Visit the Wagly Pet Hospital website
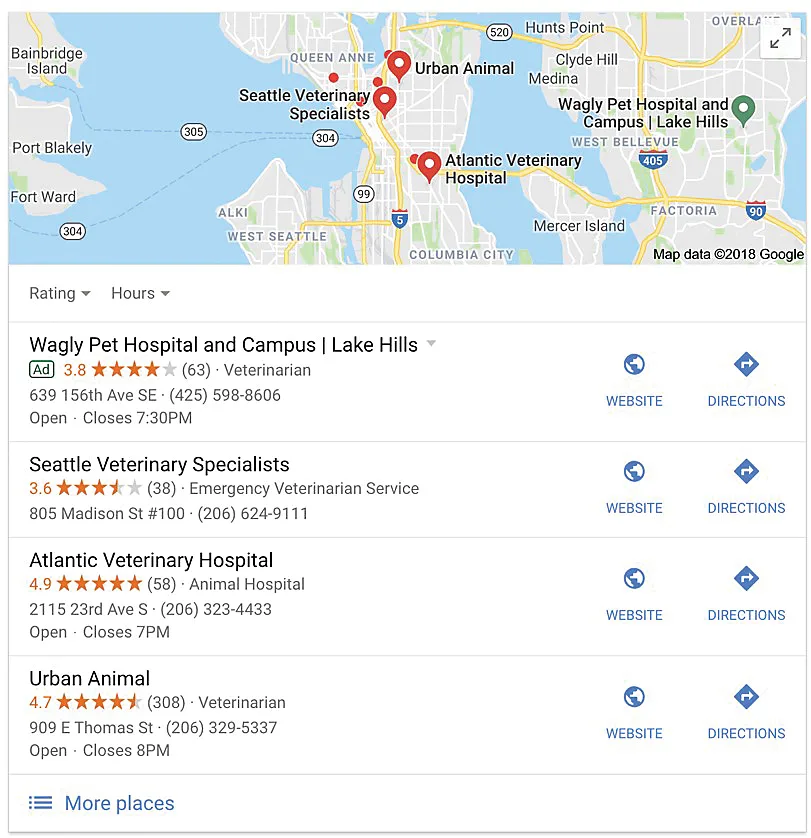Viewport: 811px width, 838px height. click(634, 379)
